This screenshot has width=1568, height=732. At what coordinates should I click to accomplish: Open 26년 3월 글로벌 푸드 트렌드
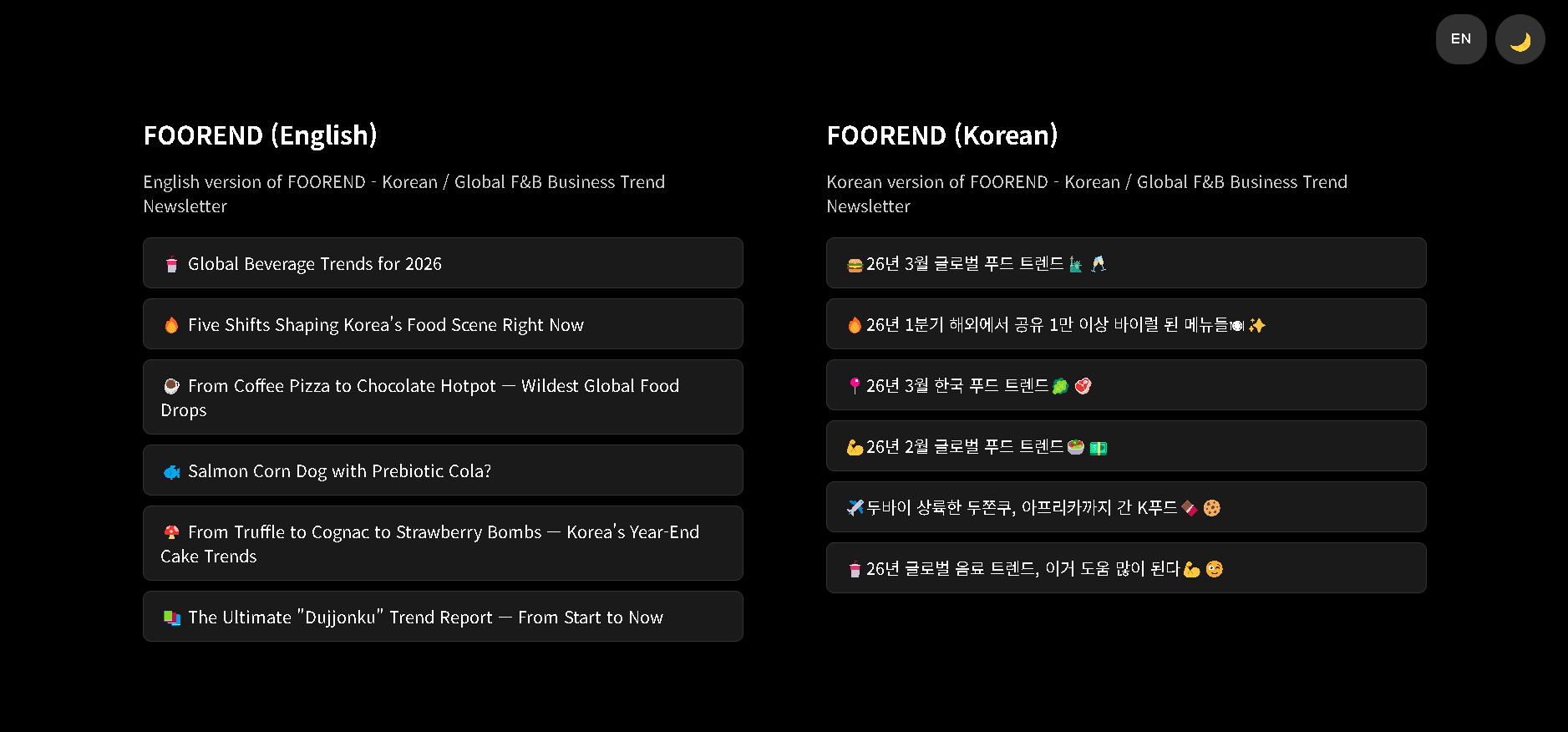click(x=1125, y=263)
